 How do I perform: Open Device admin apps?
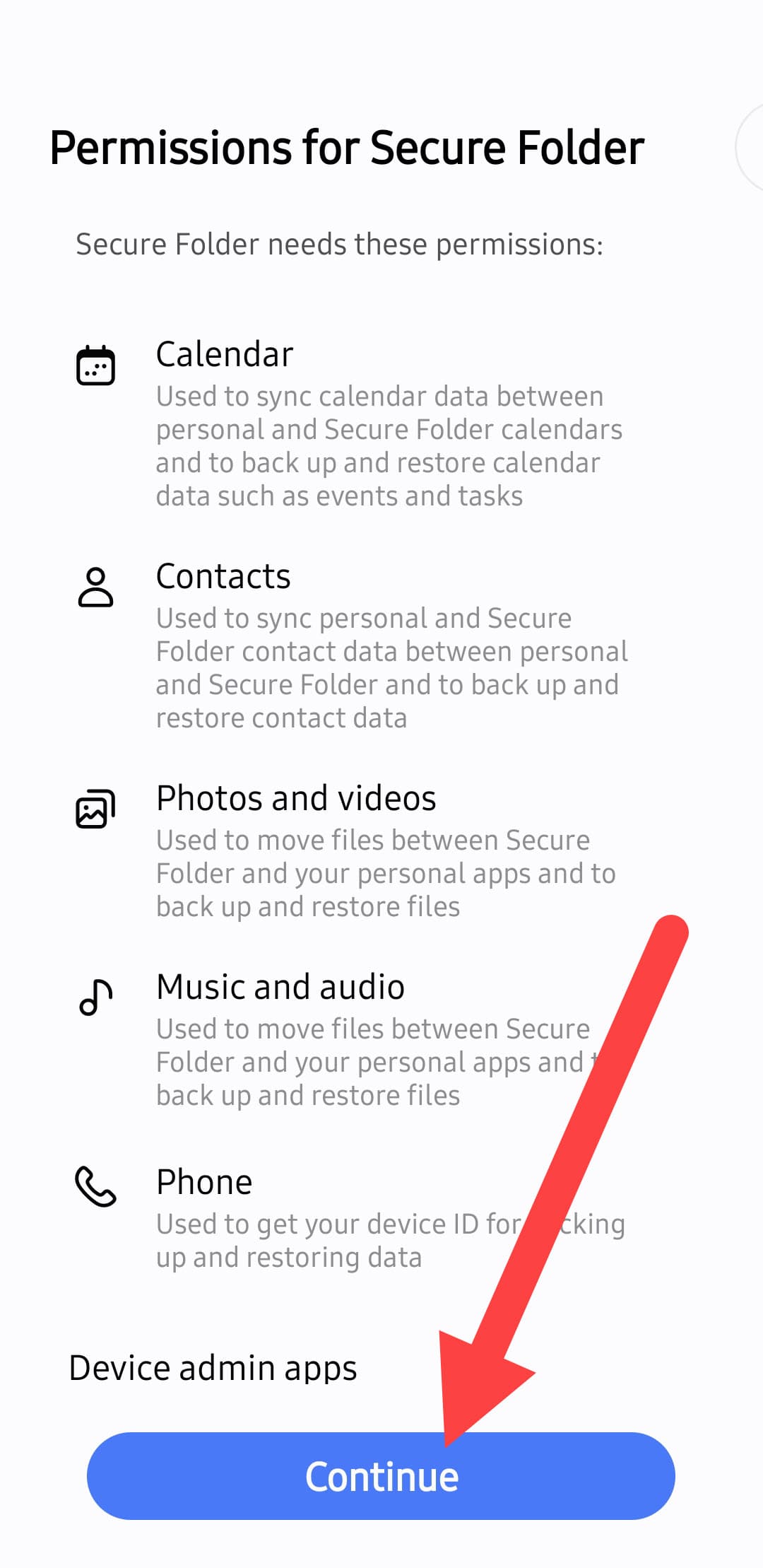click(x=213, y=1367)
